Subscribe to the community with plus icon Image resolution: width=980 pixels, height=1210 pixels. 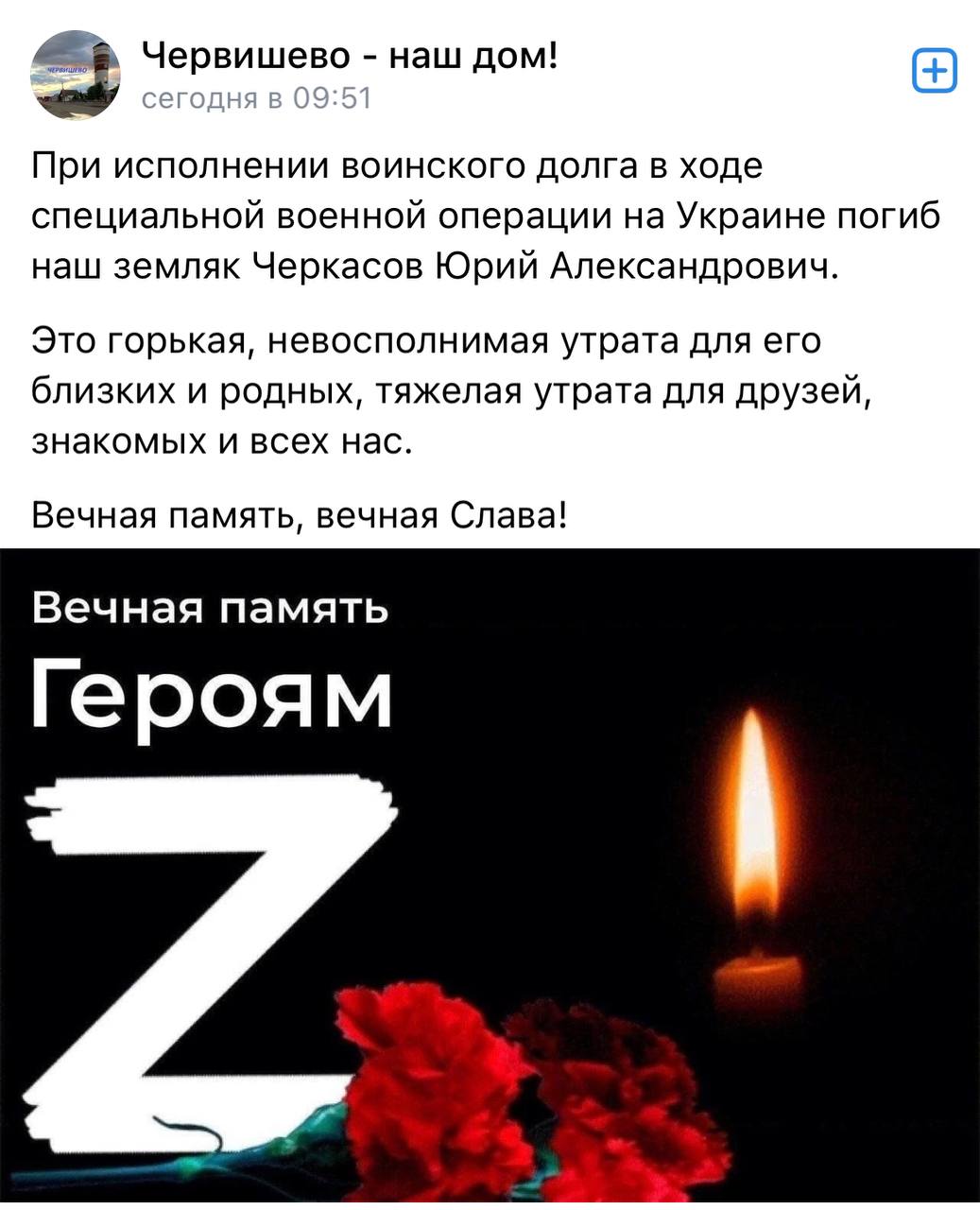point(935,73)
